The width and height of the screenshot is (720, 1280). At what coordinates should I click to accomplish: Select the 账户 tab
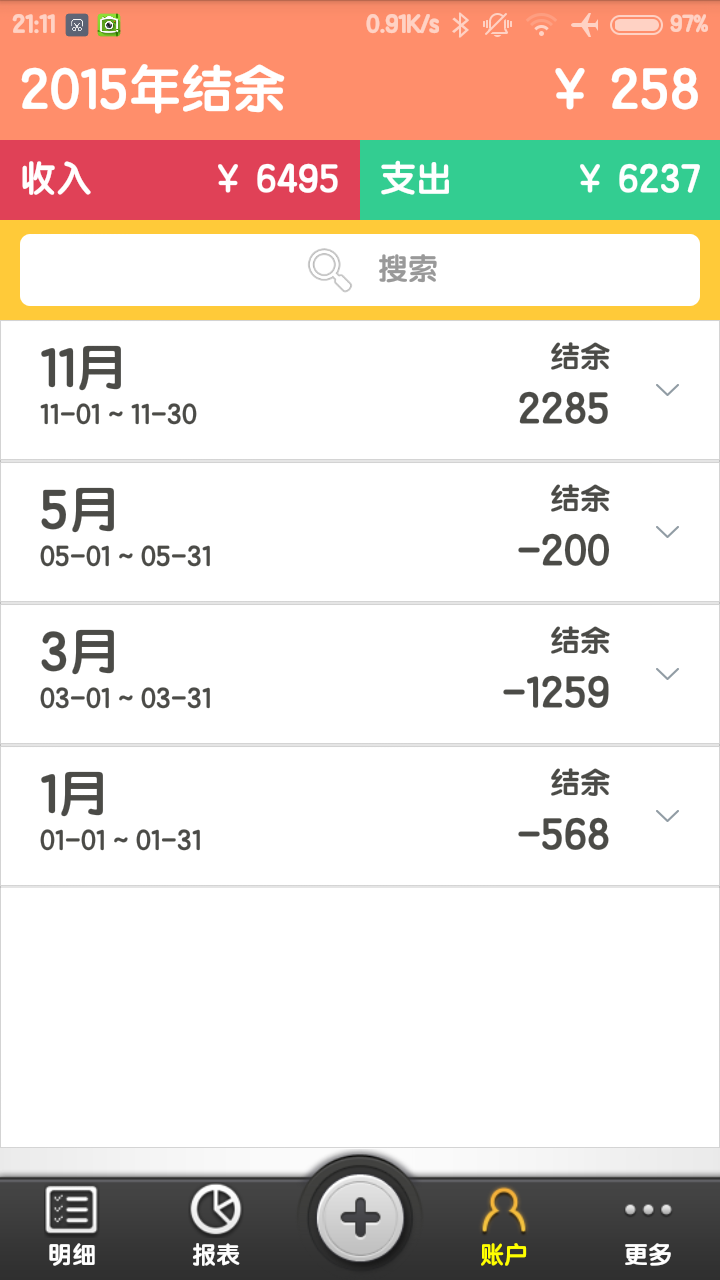504,1226
